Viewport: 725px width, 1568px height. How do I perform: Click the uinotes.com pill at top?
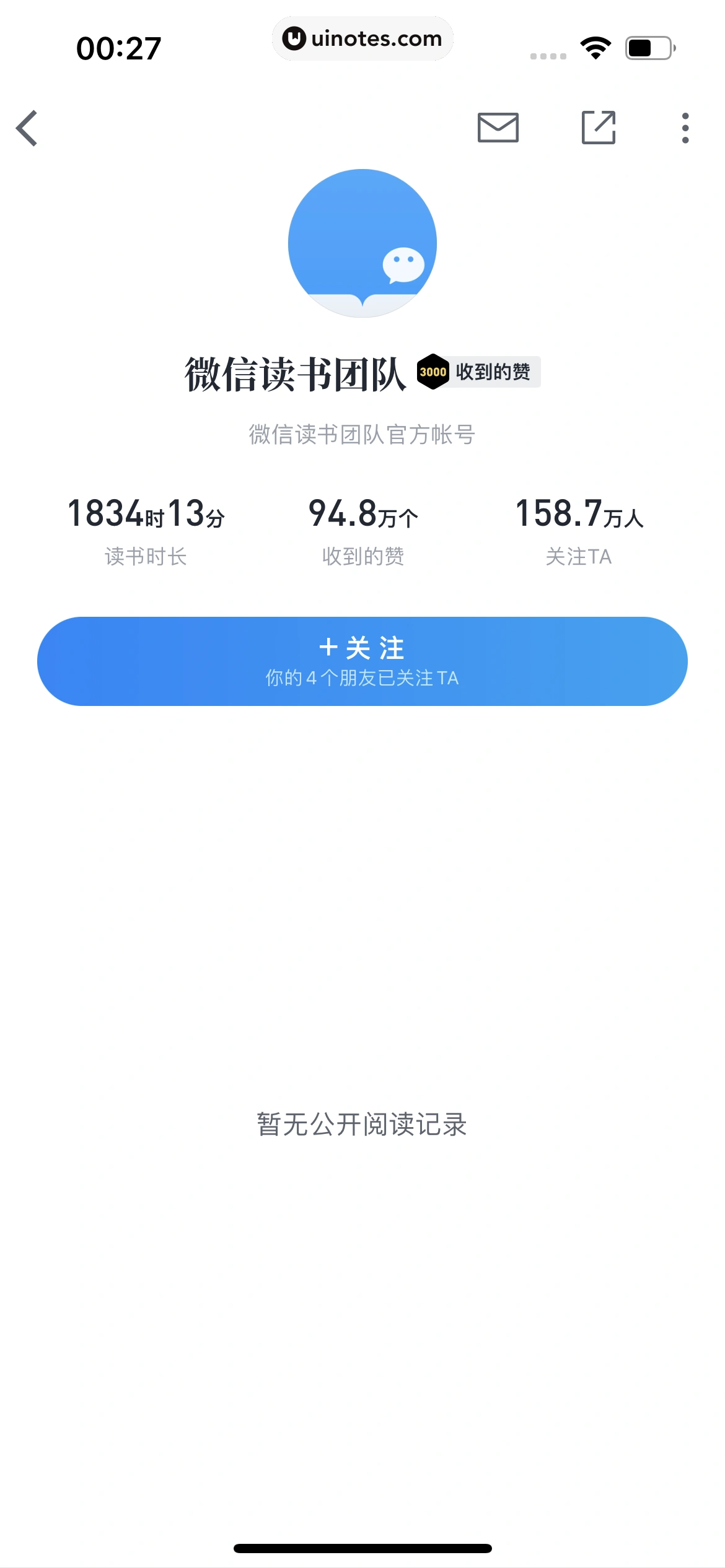tap(362, 38)
